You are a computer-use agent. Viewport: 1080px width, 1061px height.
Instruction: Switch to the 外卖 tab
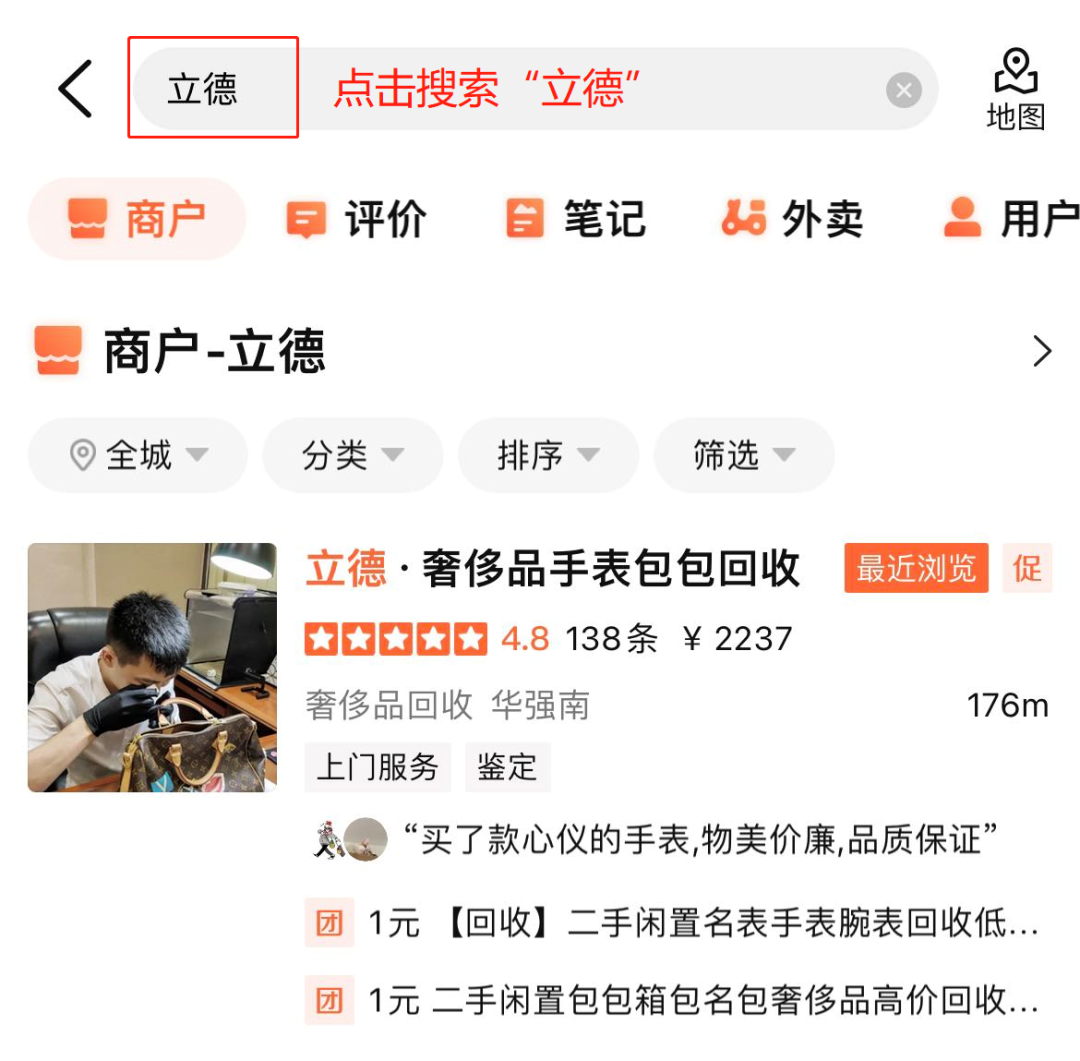point(793,219)
